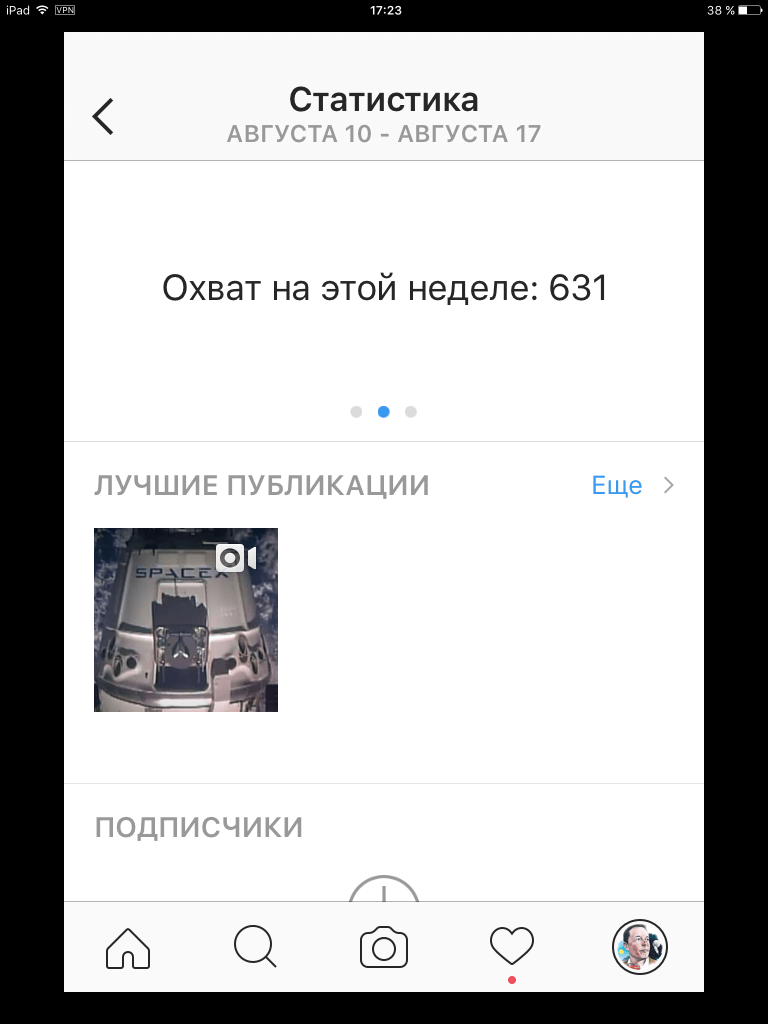This screenshot has width=768, height=1024.
Task: Open the Camera icon to create a post
Action: pos(383,946)
